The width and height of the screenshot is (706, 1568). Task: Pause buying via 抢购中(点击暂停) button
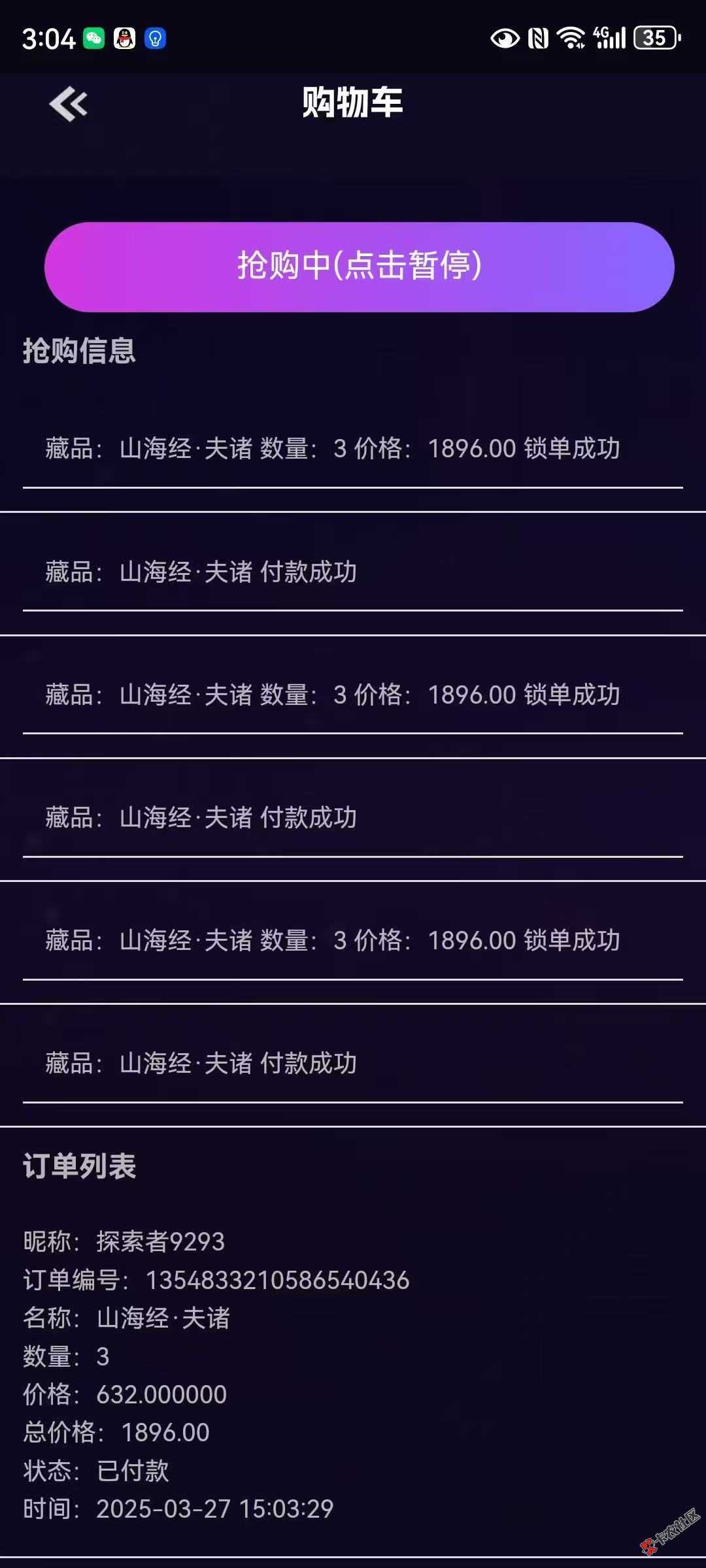[x=359, y=267]
